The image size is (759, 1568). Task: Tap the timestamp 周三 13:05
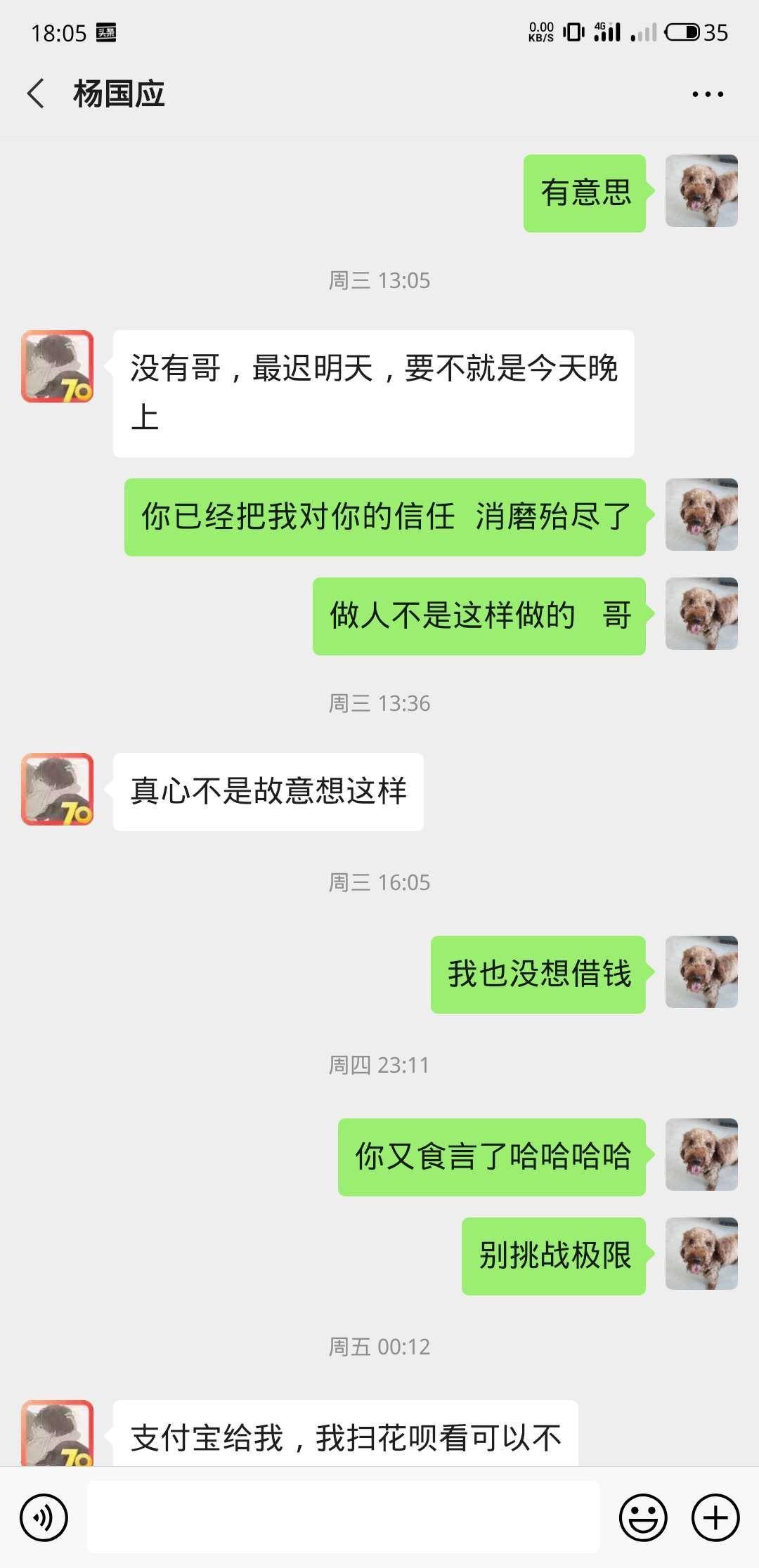pyautogui.click(x=379, y=280)
